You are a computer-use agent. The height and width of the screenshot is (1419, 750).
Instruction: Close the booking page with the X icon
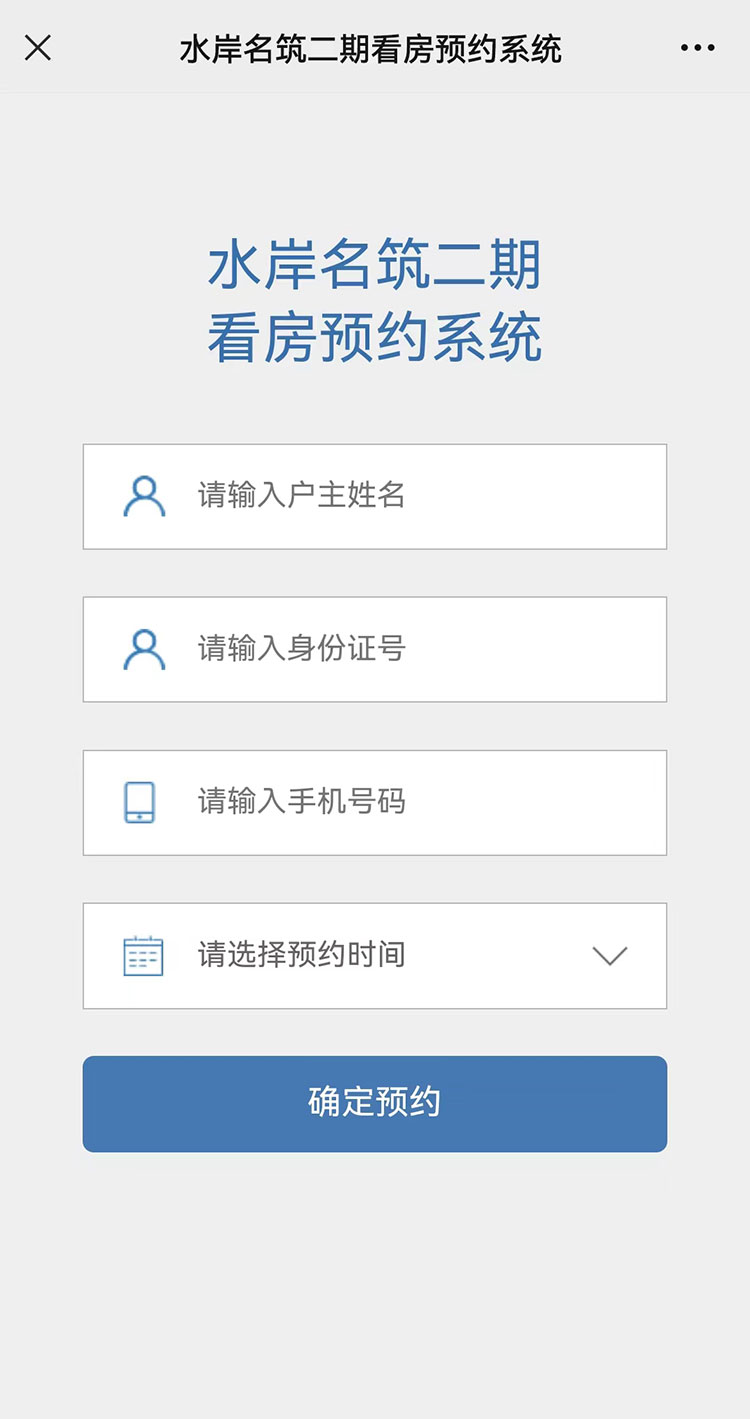(x=38, y=48)
